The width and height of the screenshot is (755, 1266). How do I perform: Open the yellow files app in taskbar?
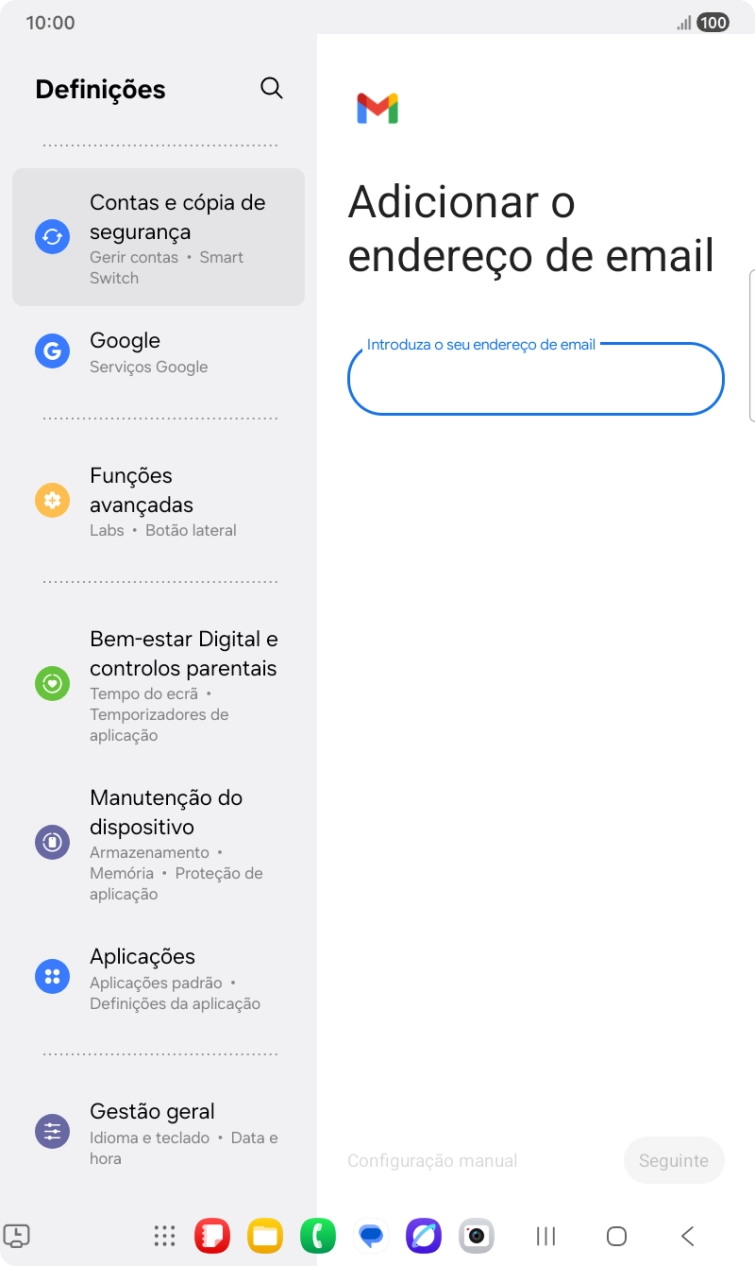[x=265, y=1237]
